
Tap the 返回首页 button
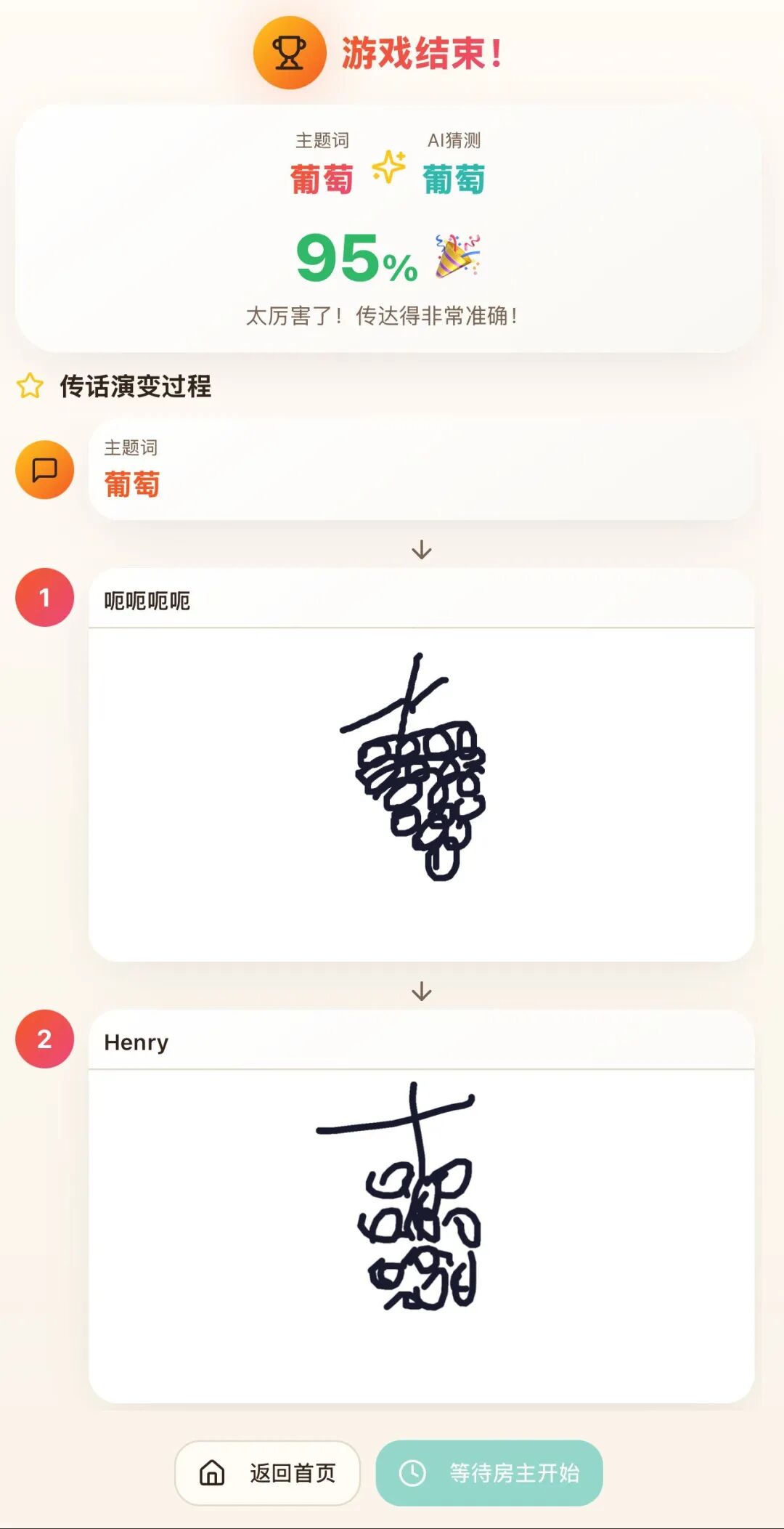click(x=267, y=1472)
